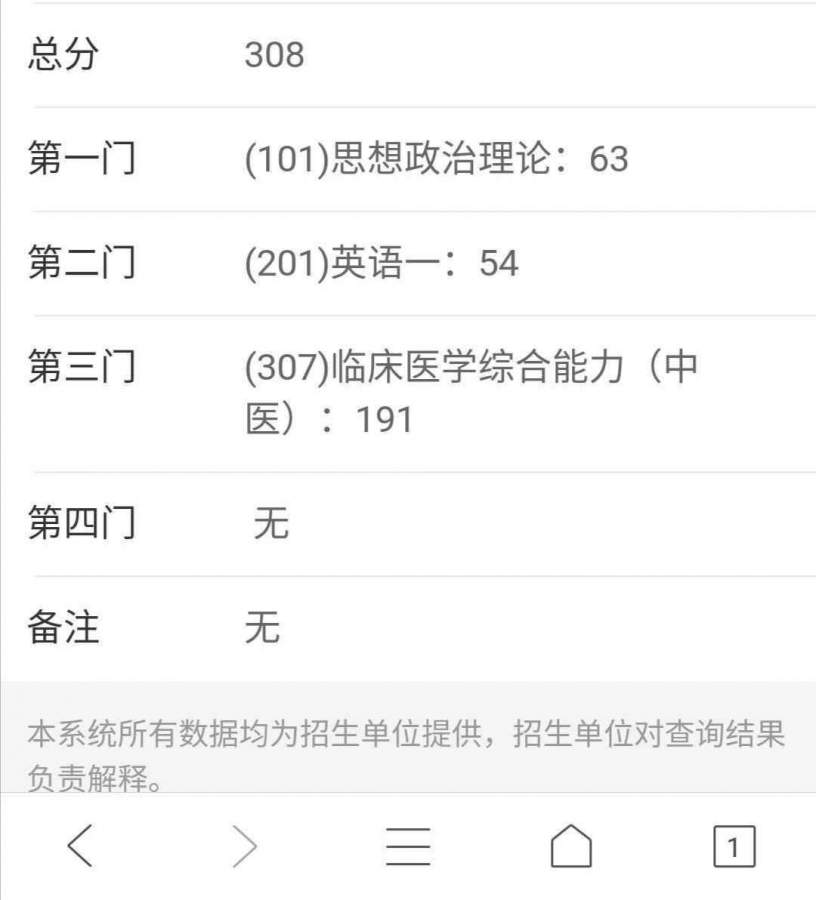
Task: Return to the browser home page
Action: [x=571, y=847]
